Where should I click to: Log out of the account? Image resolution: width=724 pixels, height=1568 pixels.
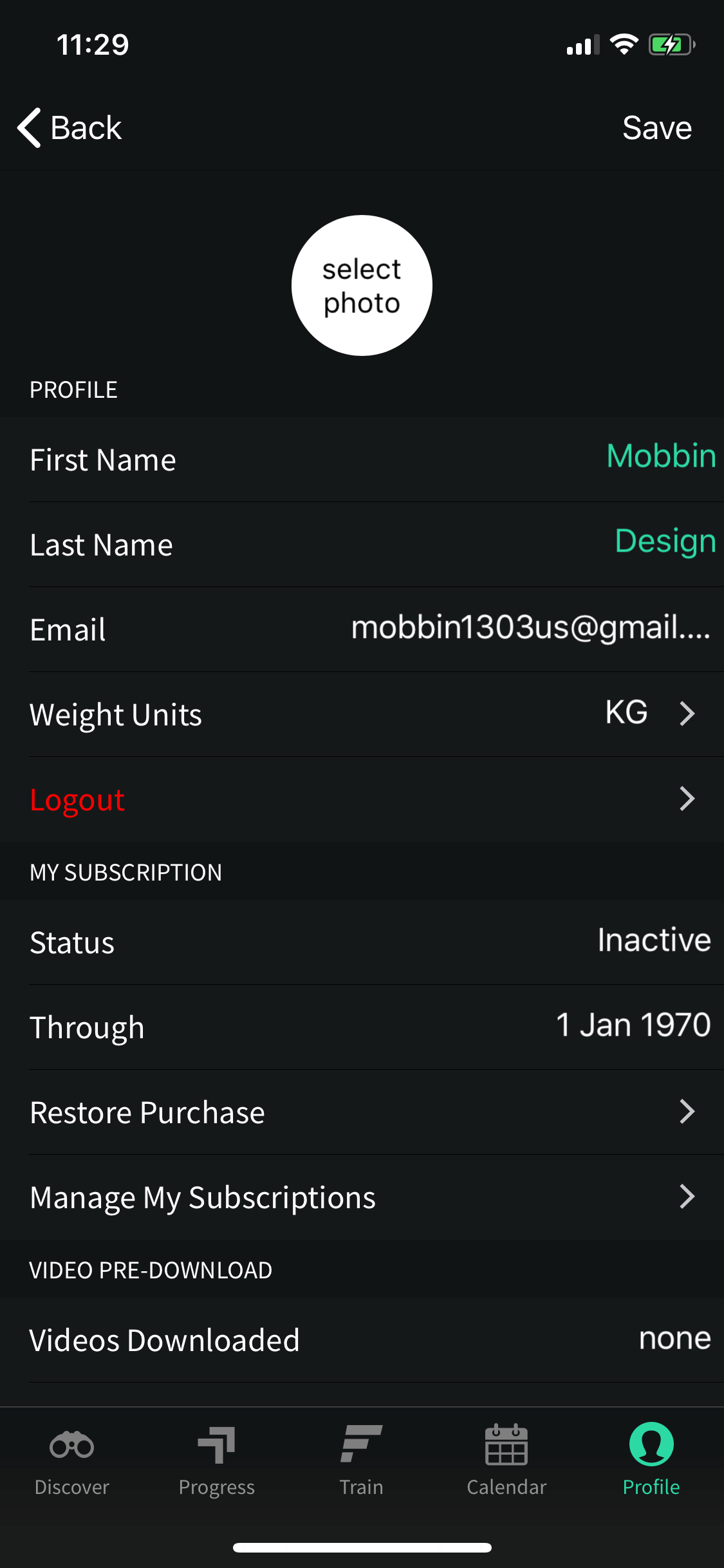[362, 799]
